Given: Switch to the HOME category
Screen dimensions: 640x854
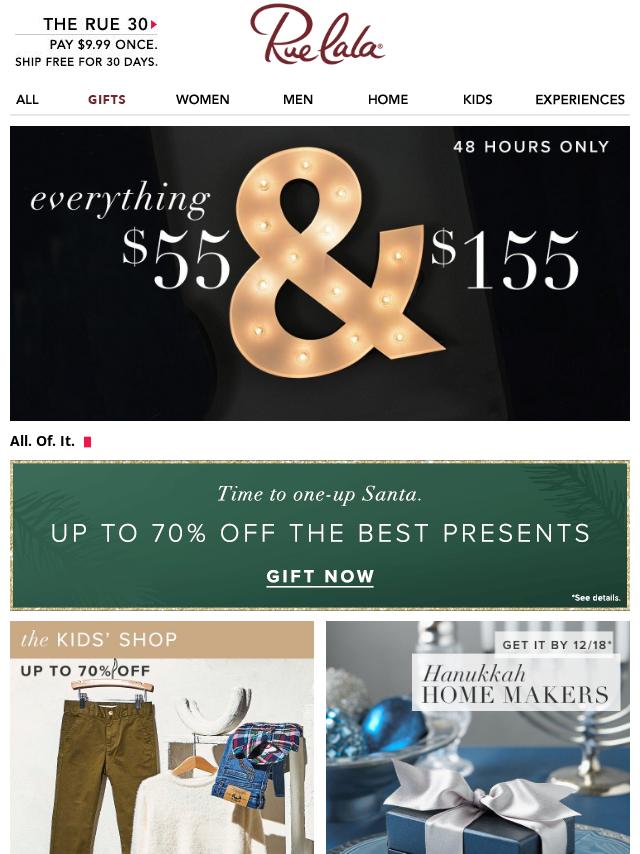Looking at the screenshot, I should click(387, 99).
